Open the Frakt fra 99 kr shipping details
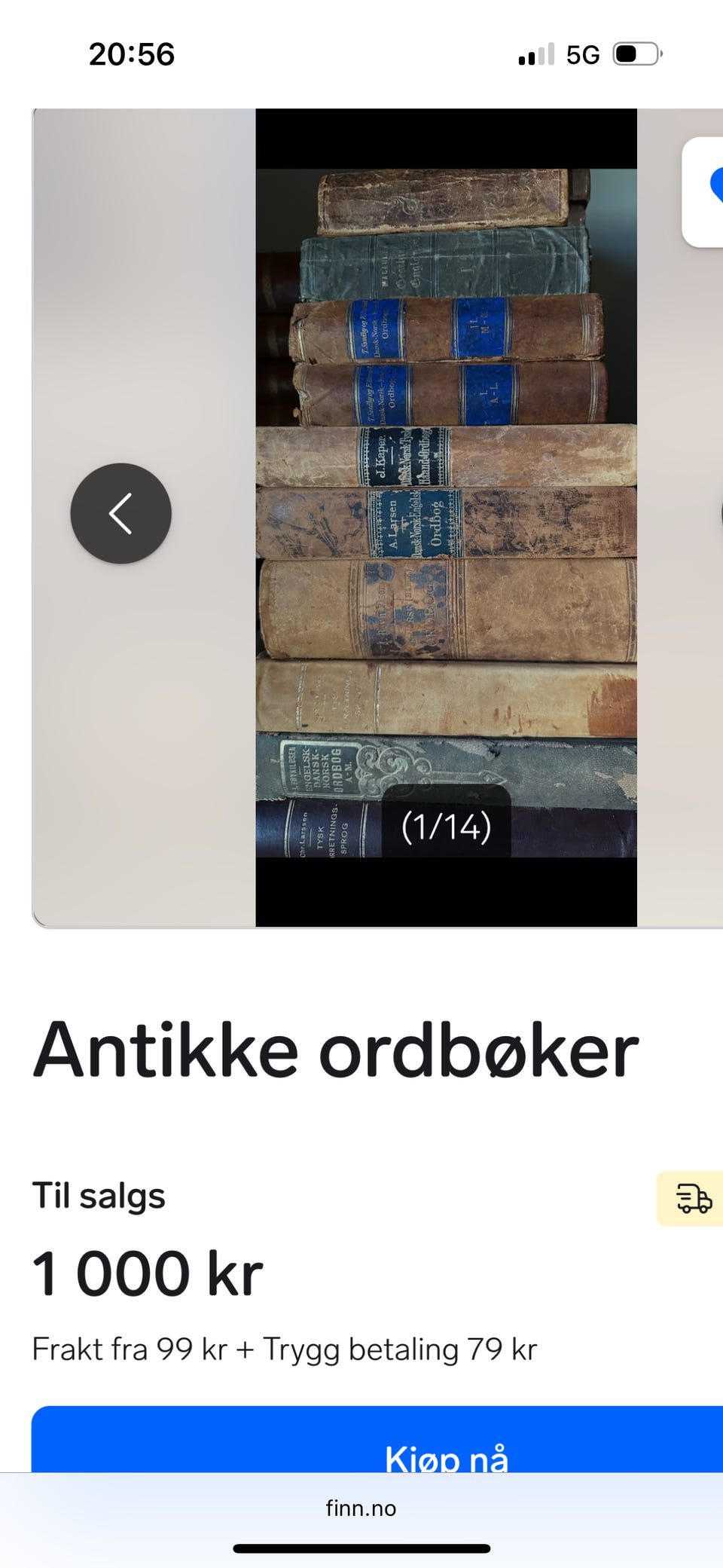Viewport: 723px width, 1568px height. [x=136, y=1347]
